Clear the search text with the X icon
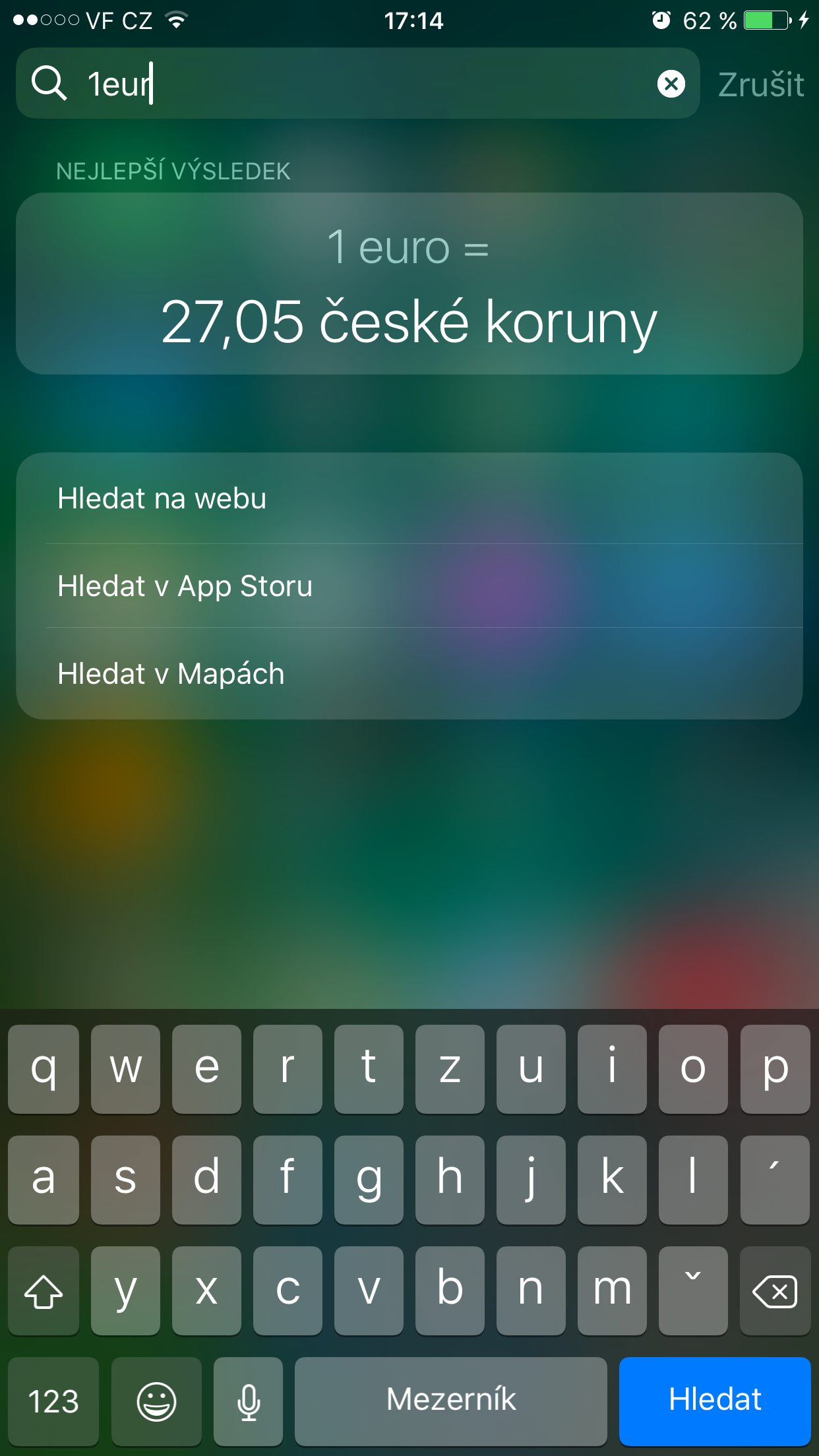This screenshot has width=819, height=1456. pos(671,84)
